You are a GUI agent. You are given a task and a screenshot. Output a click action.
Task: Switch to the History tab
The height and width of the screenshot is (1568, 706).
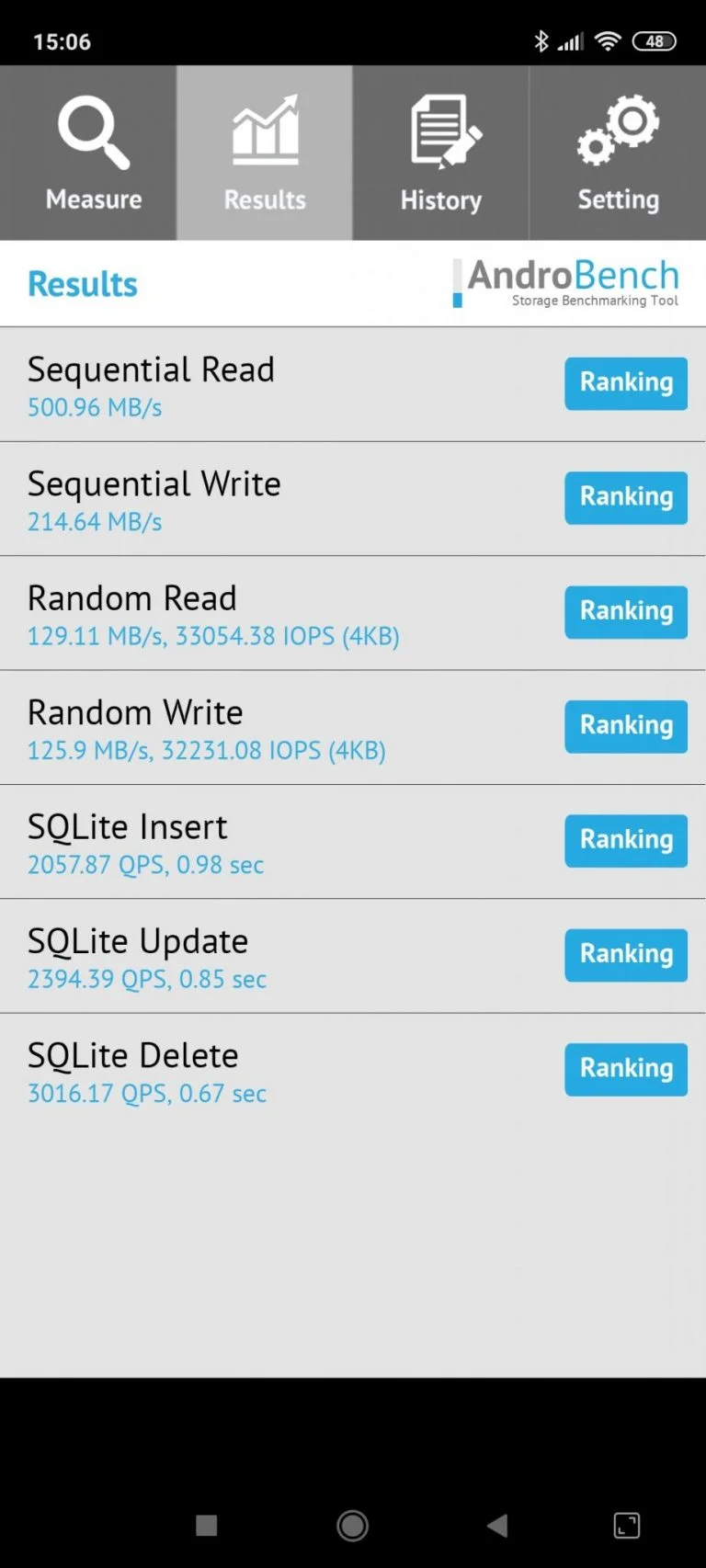pos(439,153)
